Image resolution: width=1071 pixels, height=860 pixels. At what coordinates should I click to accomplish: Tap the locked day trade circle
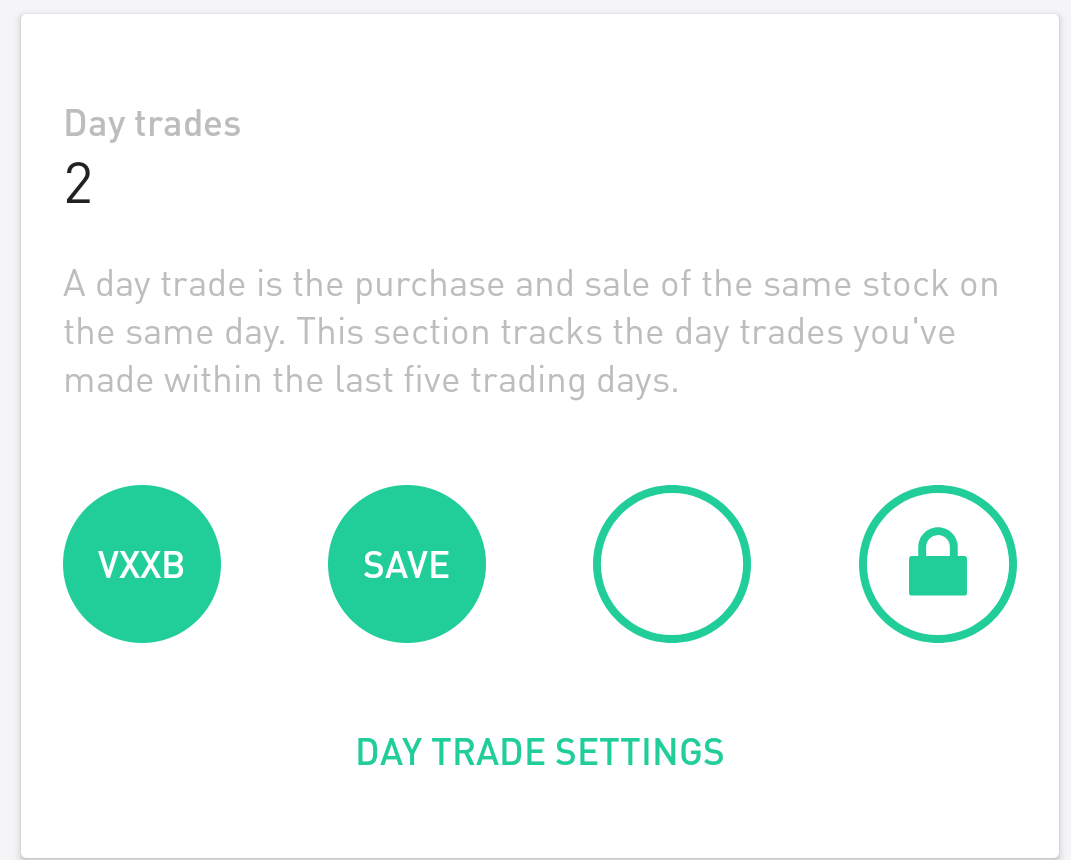[x=937, y=565]
